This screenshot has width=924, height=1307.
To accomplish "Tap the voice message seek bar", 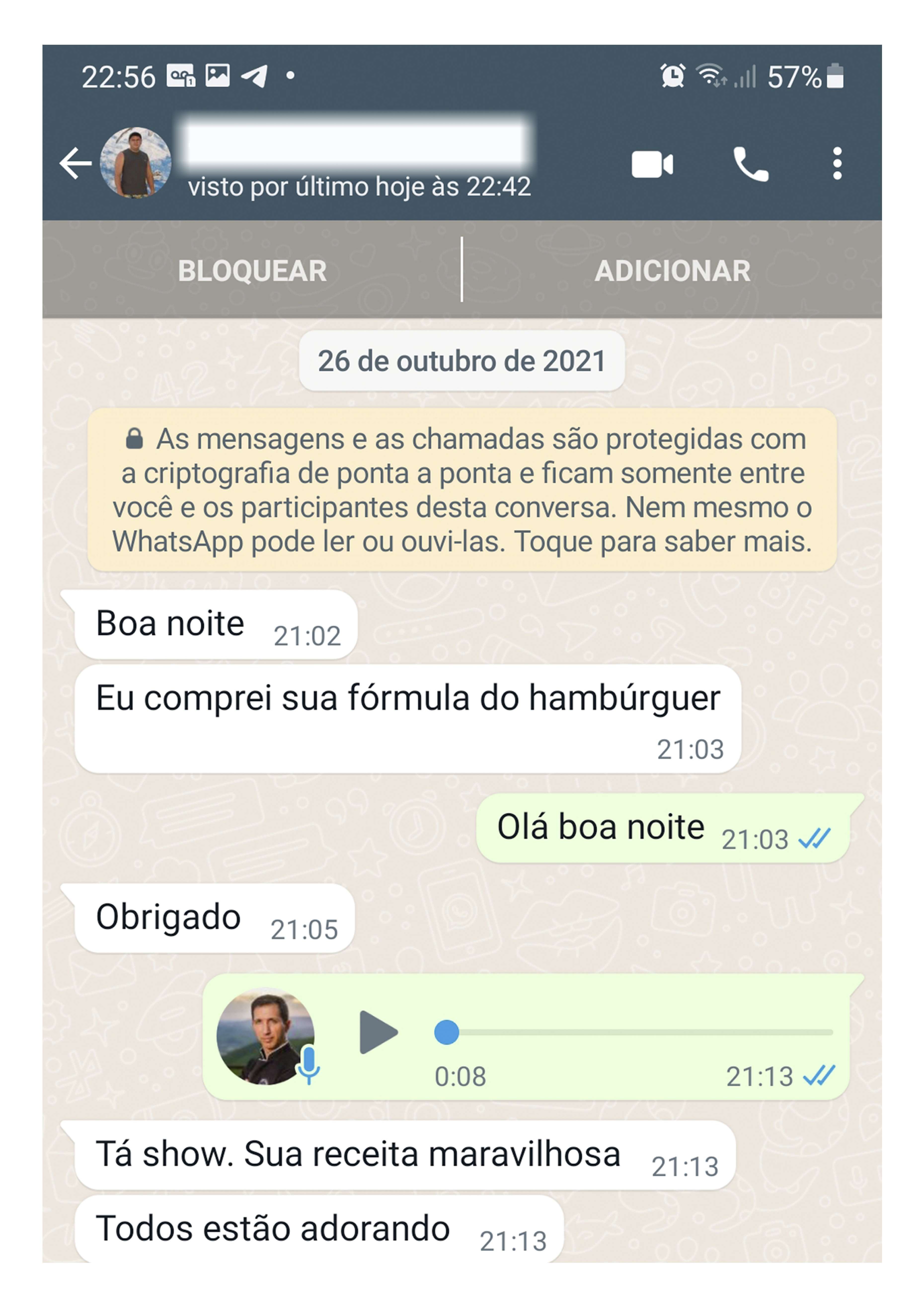I will point(634,1032).
